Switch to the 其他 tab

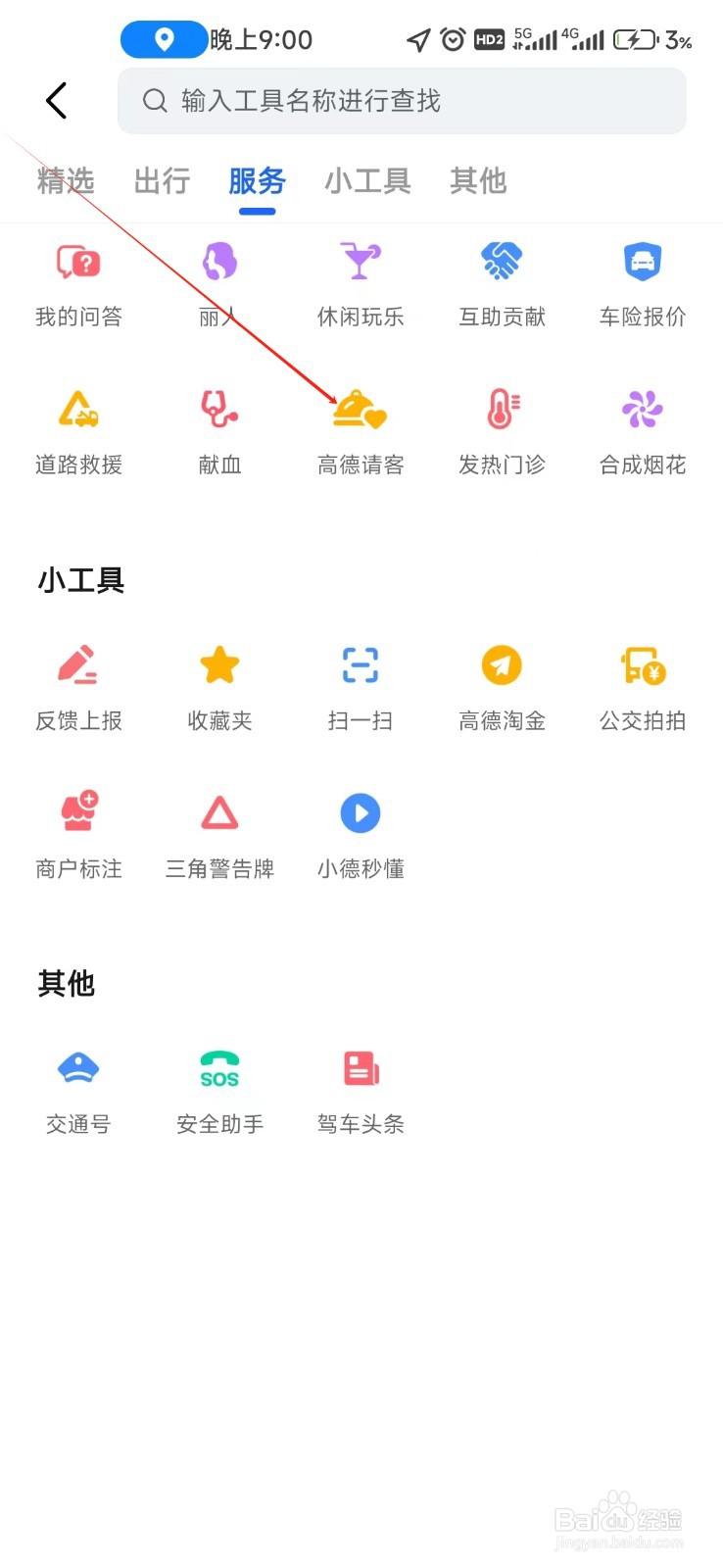tap(478, 181)
